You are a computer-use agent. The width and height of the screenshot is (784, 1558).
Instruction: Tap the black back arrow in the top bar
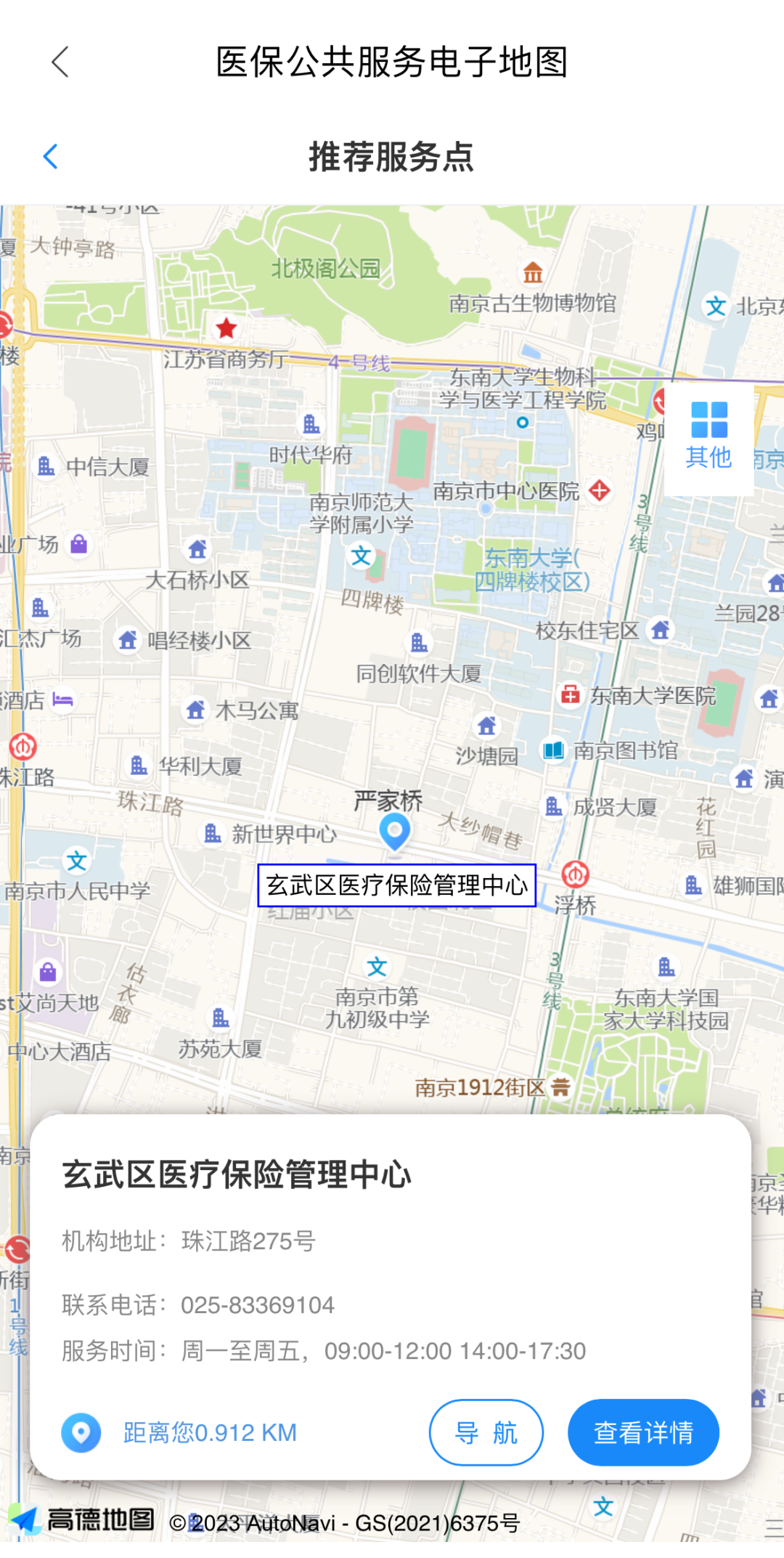click(61, 62)
